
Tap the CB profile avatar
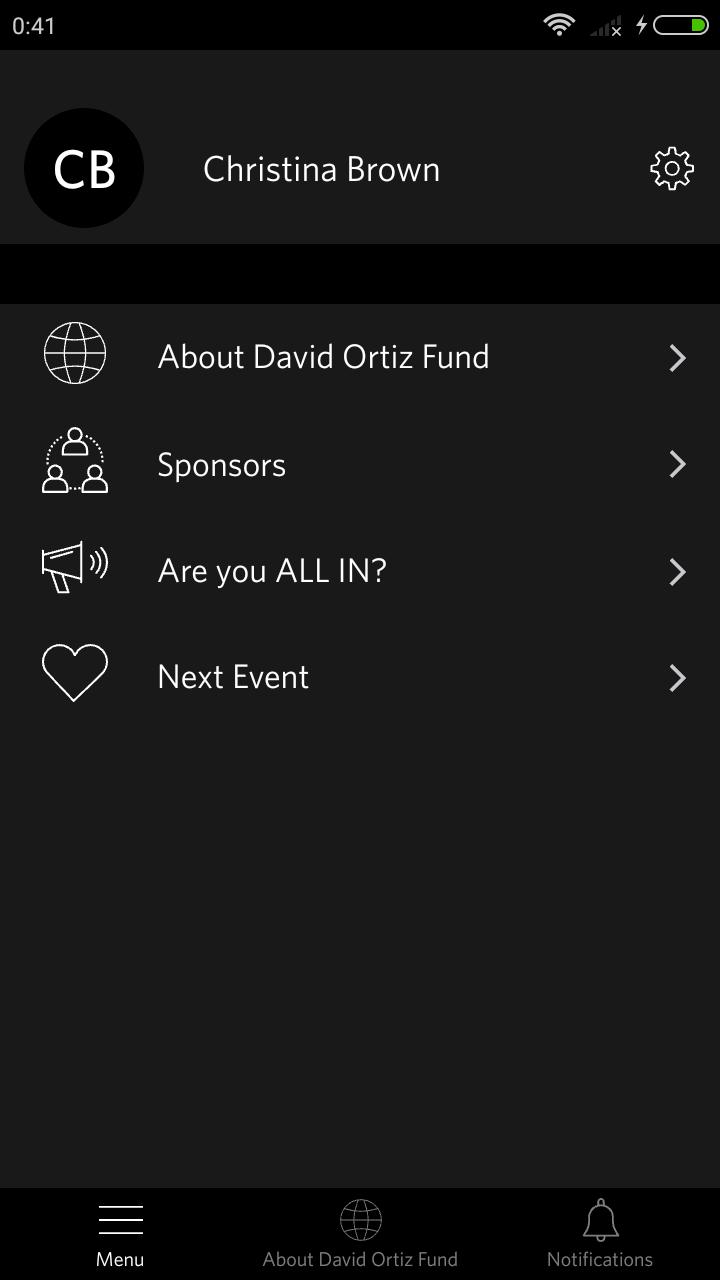84,168
